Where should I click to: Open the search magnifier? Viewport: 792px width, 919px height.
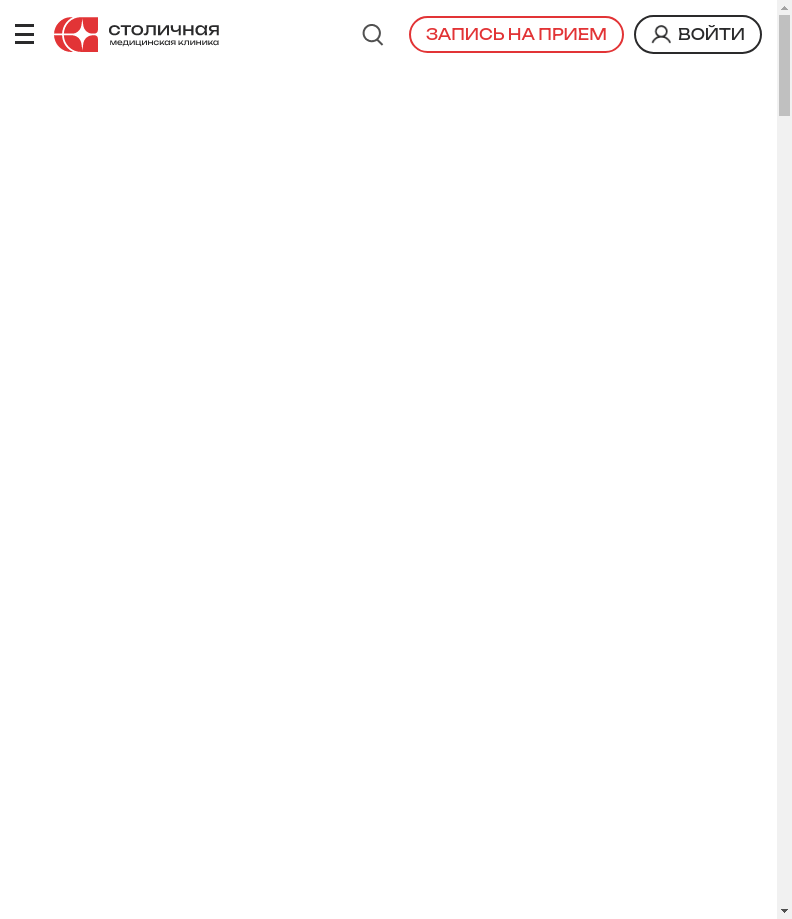372,35
